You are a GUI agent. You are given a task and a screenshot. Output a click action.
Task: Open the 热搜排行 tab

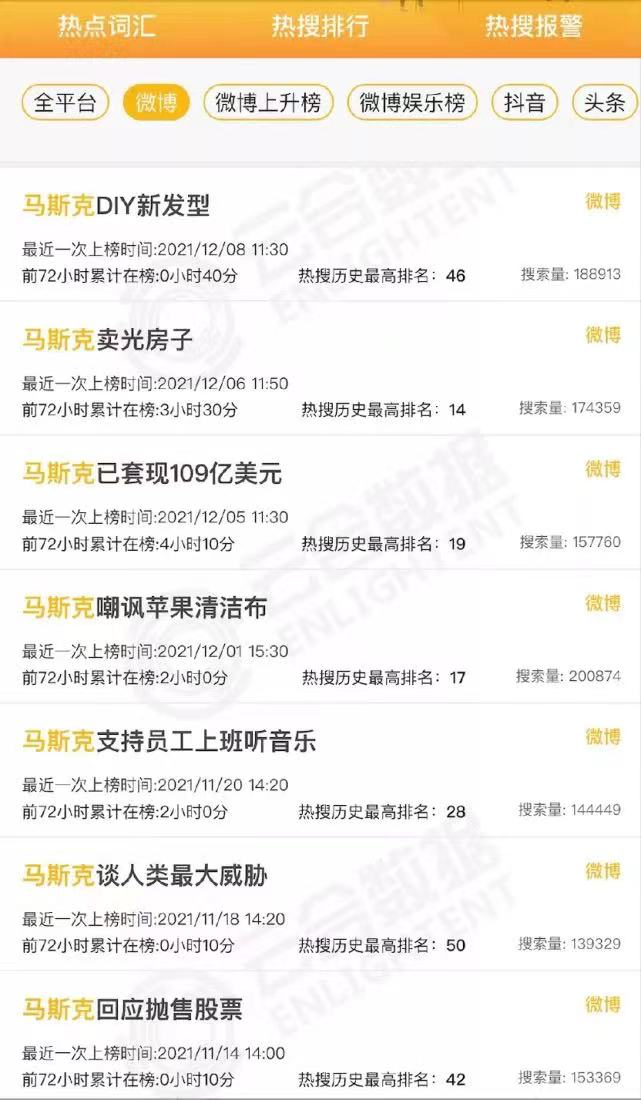pos(320,27)
